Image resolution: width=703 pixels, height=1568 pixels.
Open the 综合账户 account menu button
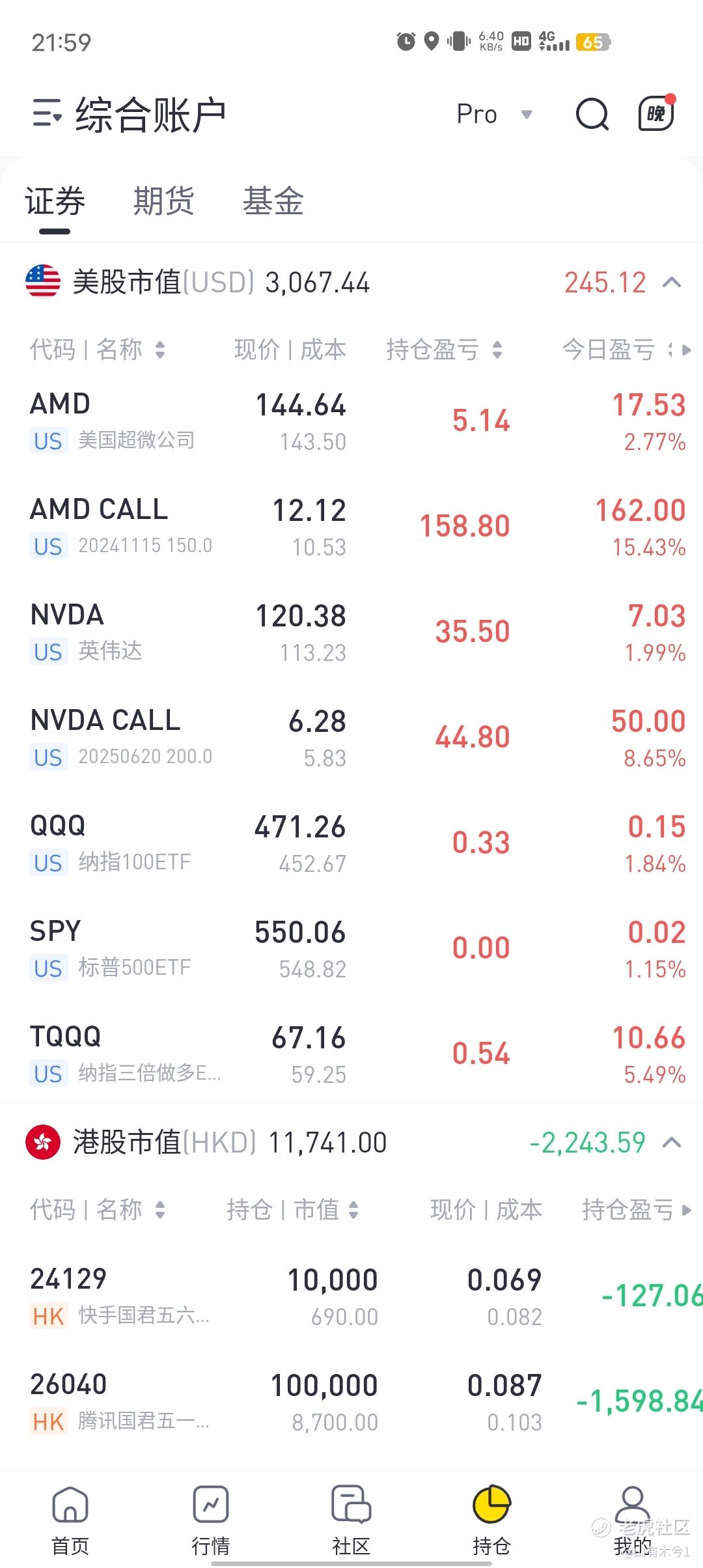tap(129, 115)
